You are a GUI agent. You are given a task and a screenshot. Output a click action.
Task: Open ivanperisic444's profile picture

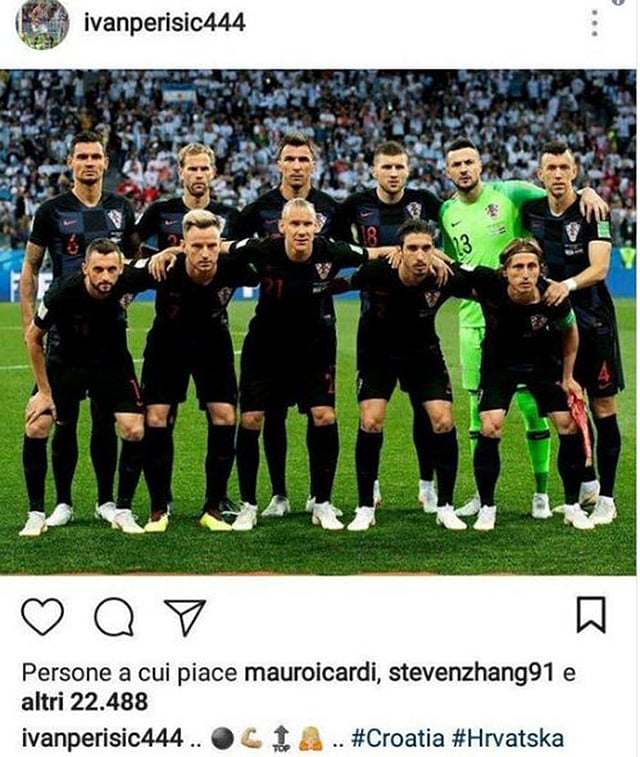pos(42,24)
